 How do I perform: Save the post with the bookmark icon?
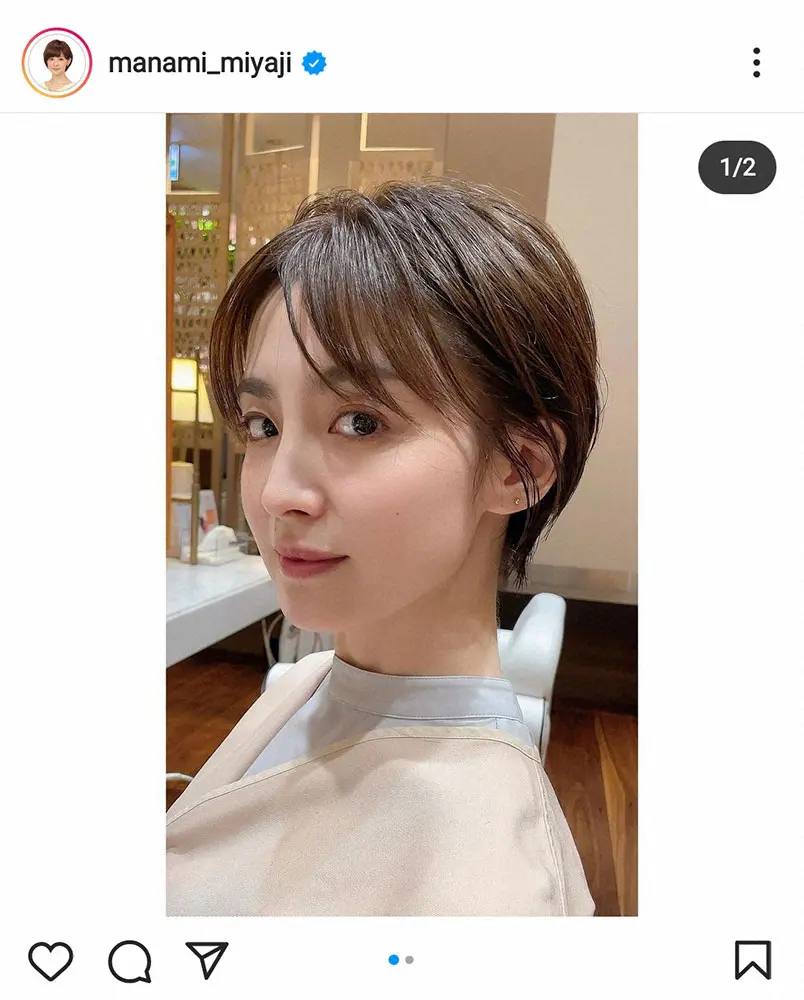(753, 960)
